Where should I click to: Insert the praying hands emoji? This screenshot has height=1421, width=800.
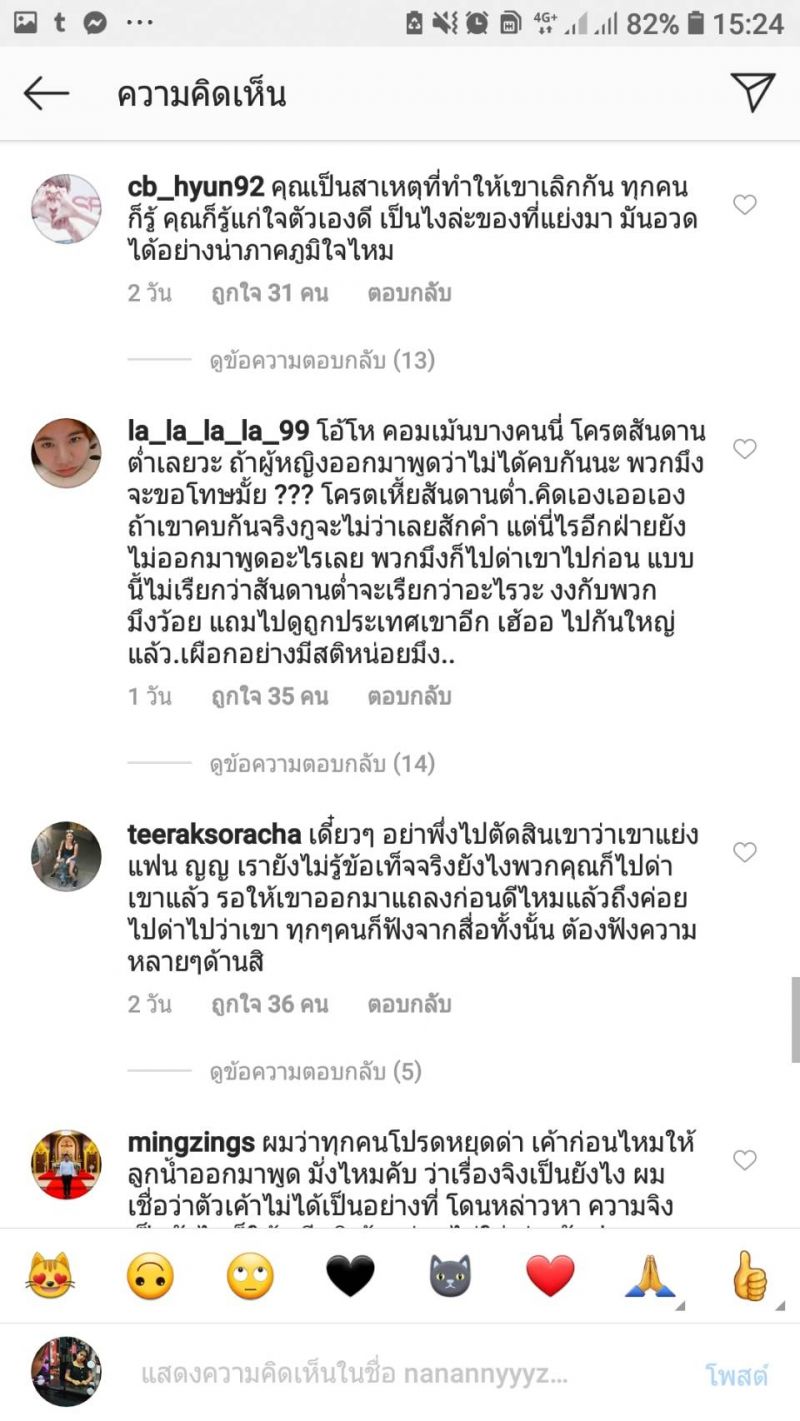point(650,1276)
